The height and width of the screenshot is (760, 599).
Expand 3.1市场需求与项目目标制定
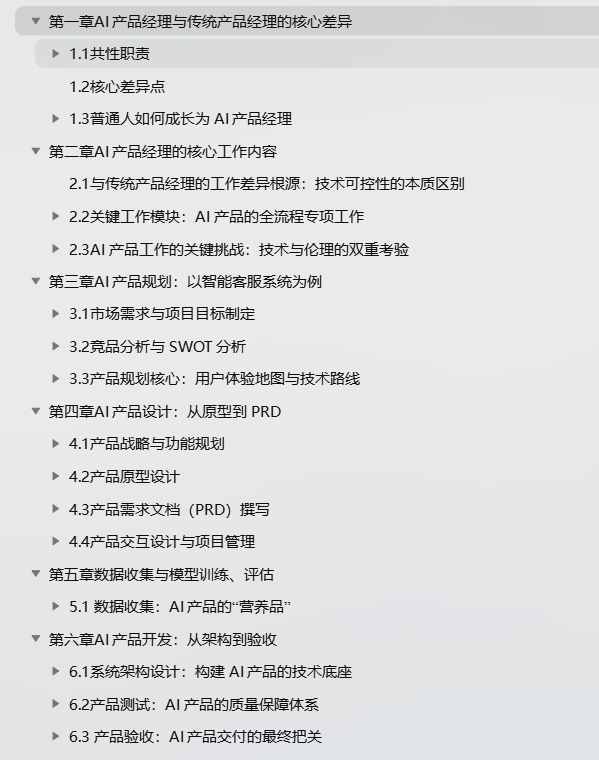pyautogui.click(x=56, y=314)
